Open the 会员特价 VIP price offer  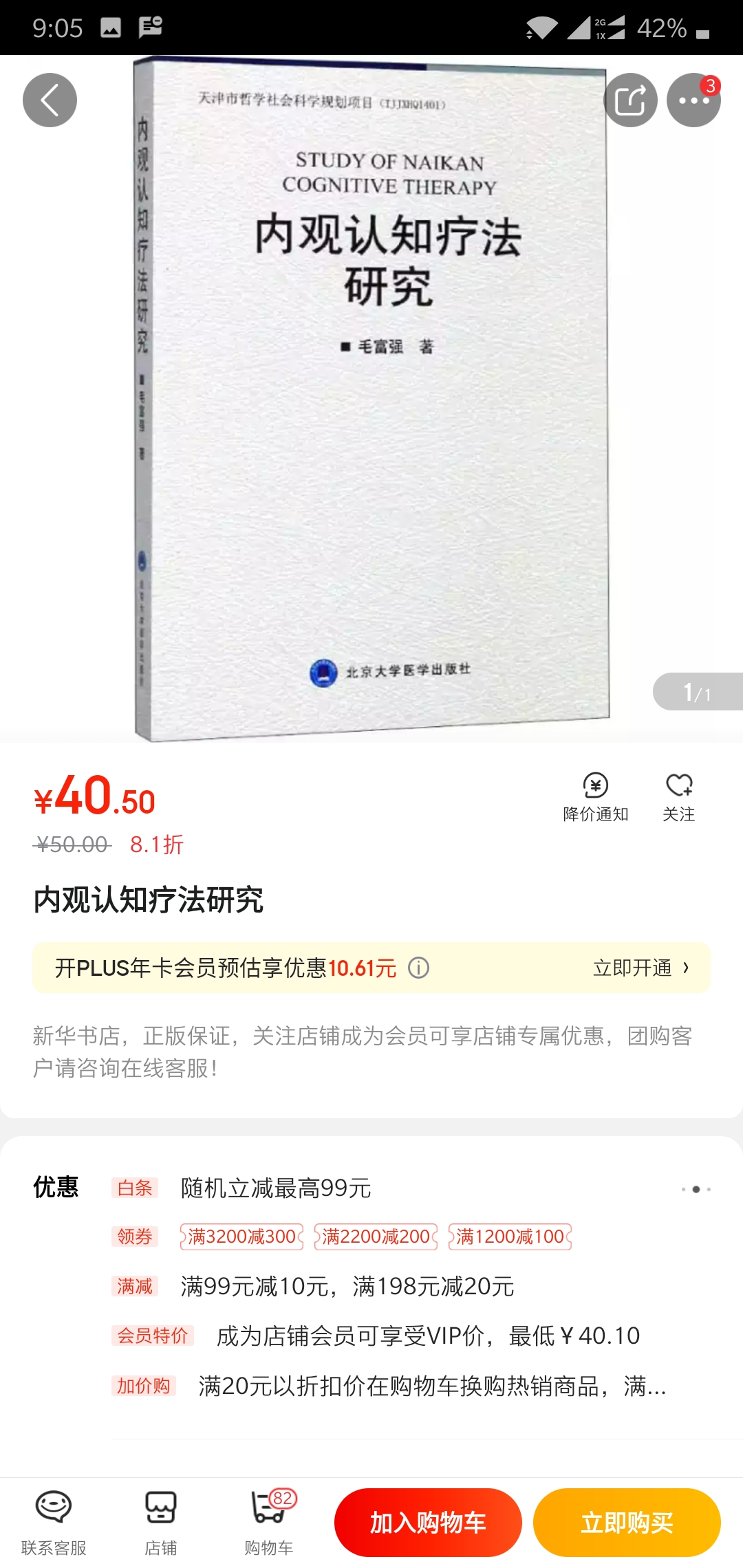tap(427, 1336)
